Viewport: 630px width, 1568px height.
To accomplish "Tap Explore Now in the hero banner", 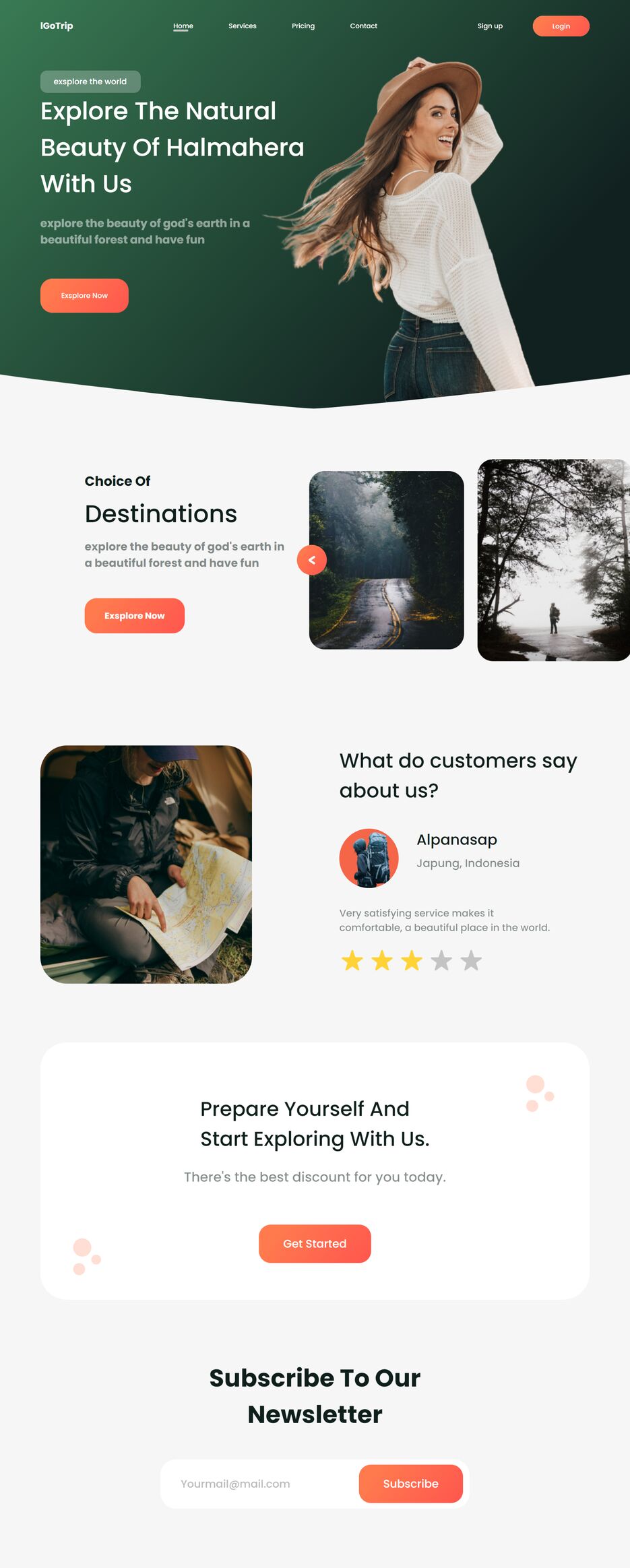I will point(84,296).
